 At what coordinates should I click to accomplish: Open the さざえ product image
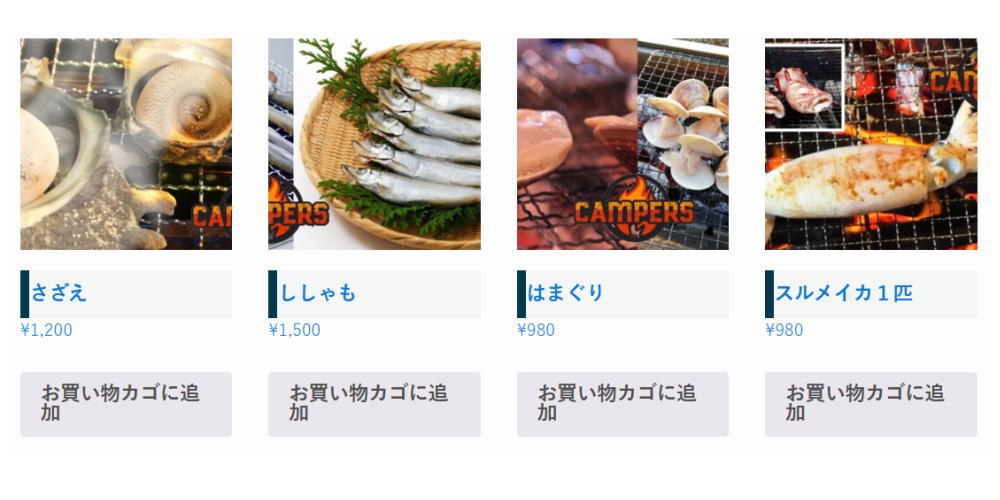126,144
